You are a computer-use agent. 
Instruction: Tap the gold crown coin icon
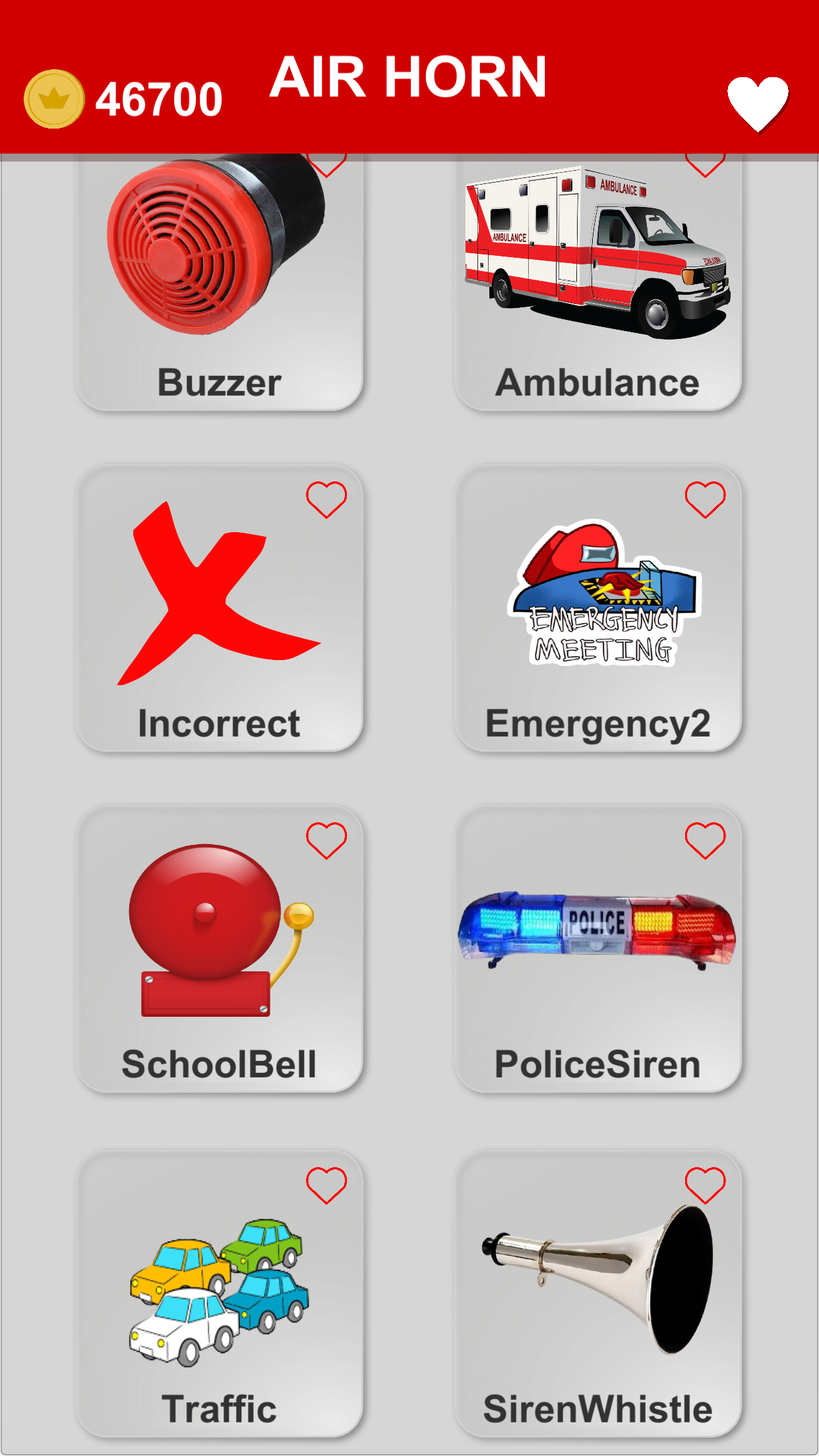coord(54,100)
